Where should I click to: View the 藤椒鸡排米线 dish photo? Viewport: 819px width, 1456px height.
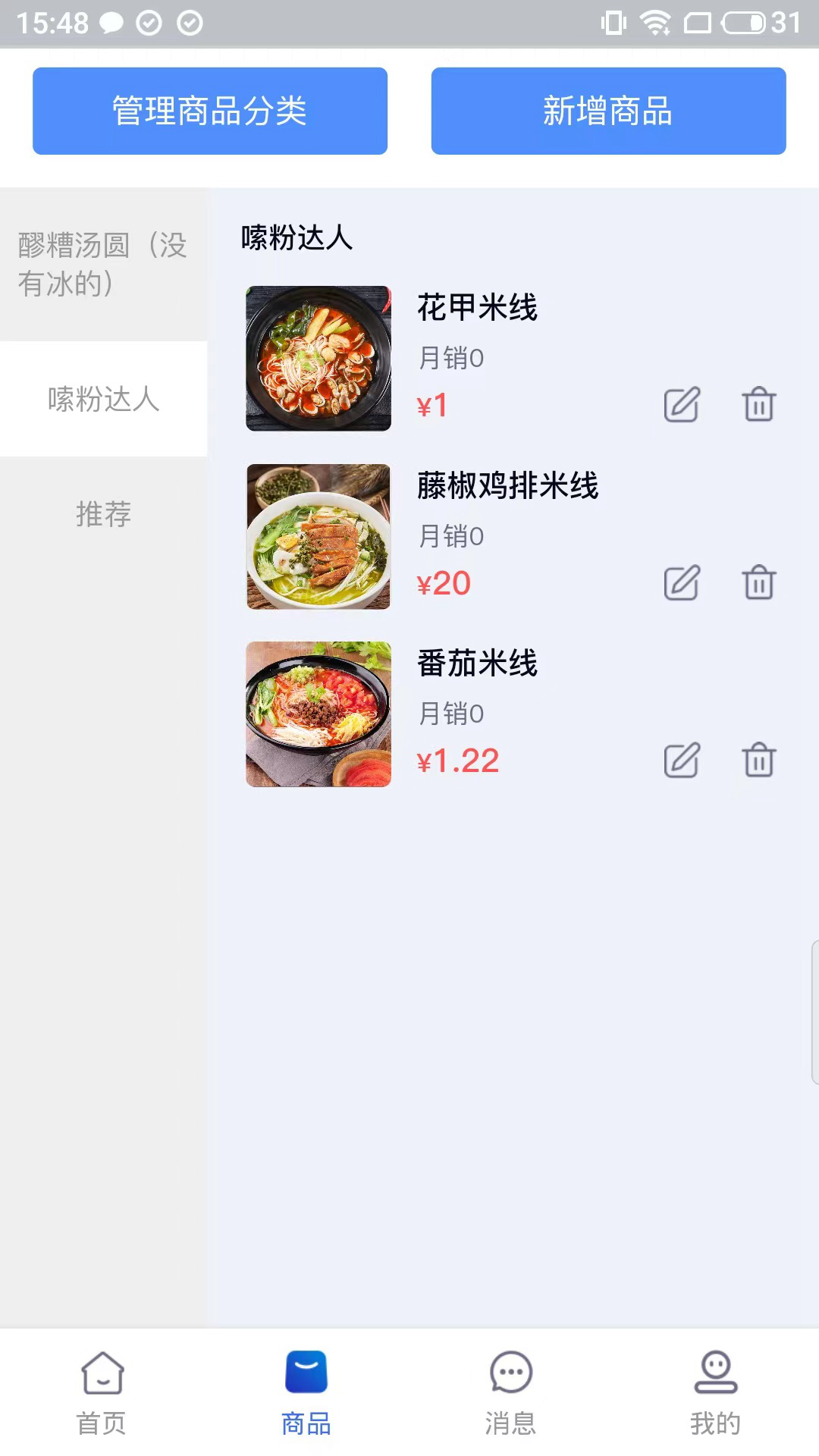pos(317,536)
